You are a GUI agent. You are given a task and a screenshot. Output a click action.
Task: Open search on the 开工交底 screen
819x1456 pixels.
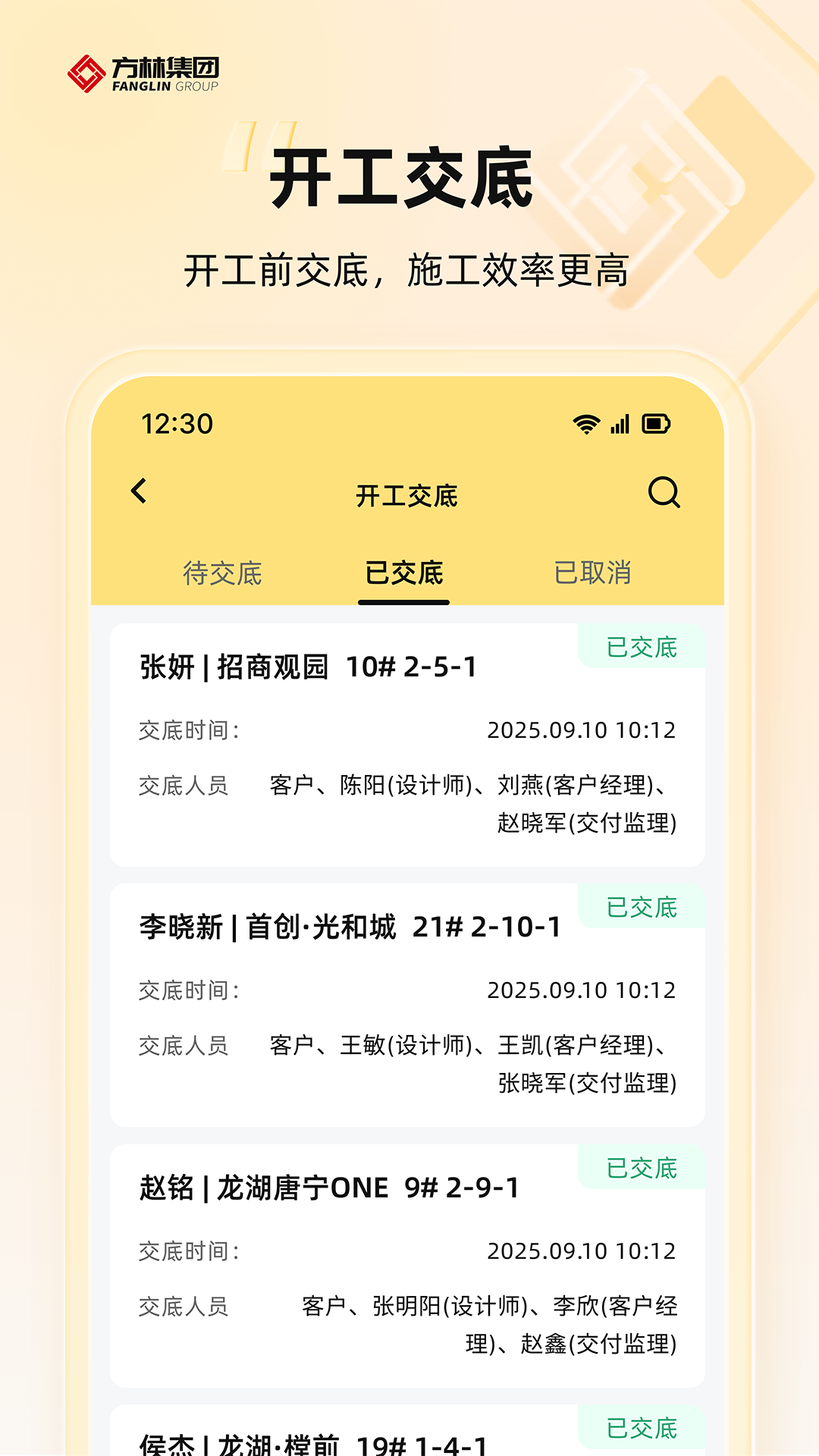[x=665, y=494]
